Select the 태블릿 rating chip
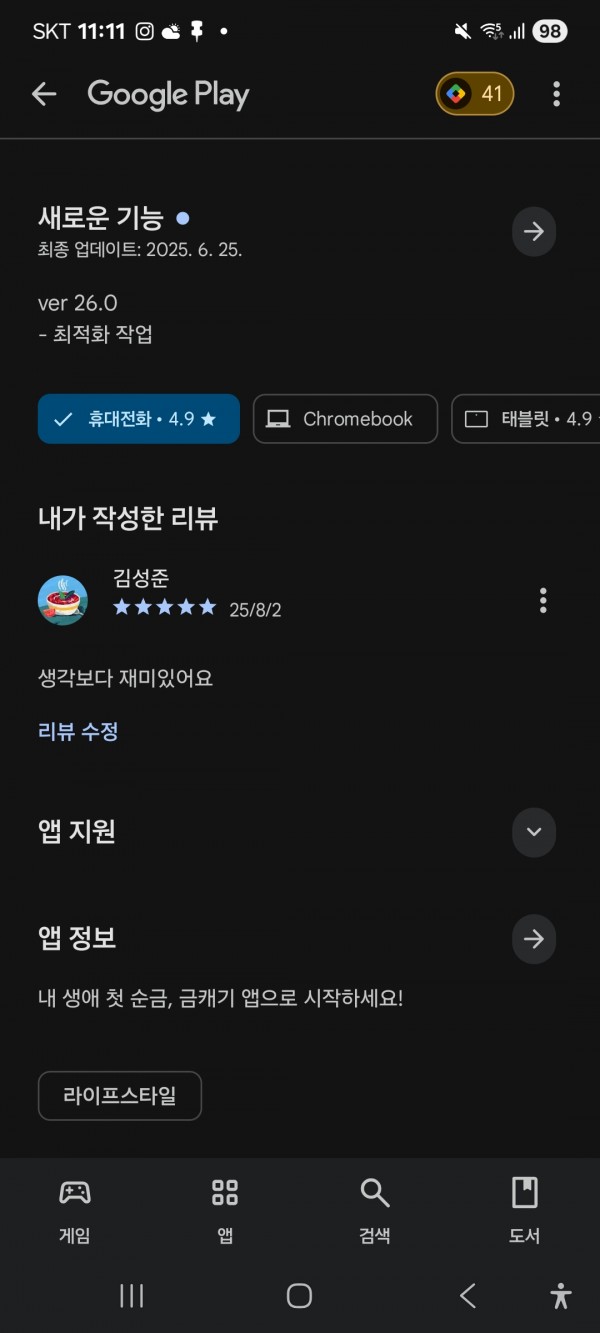This screenshot has height=1333, width=600. (x=526, y=419)
